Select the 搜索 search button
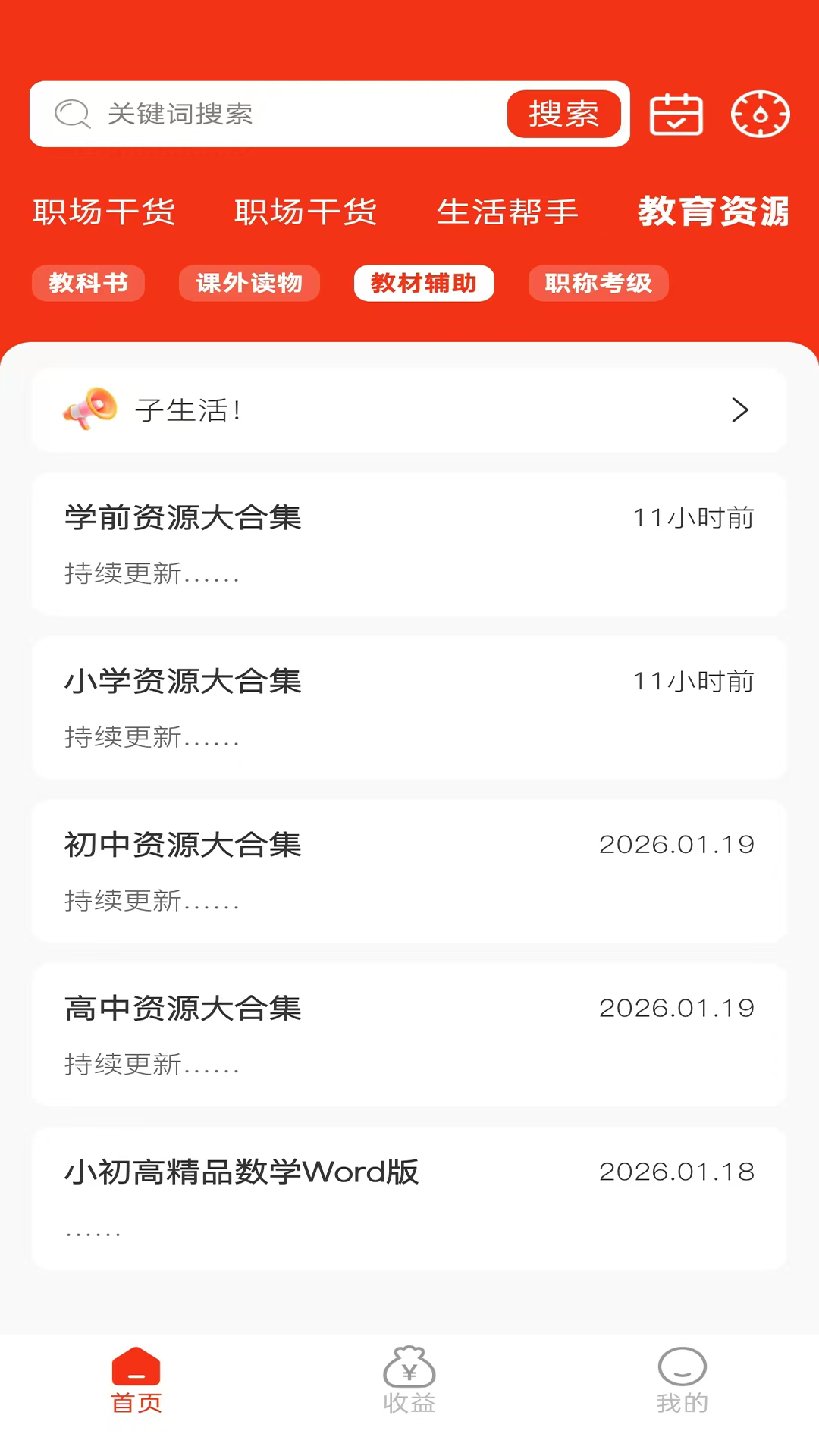The image size is (819, 1456). pos(564,114)
